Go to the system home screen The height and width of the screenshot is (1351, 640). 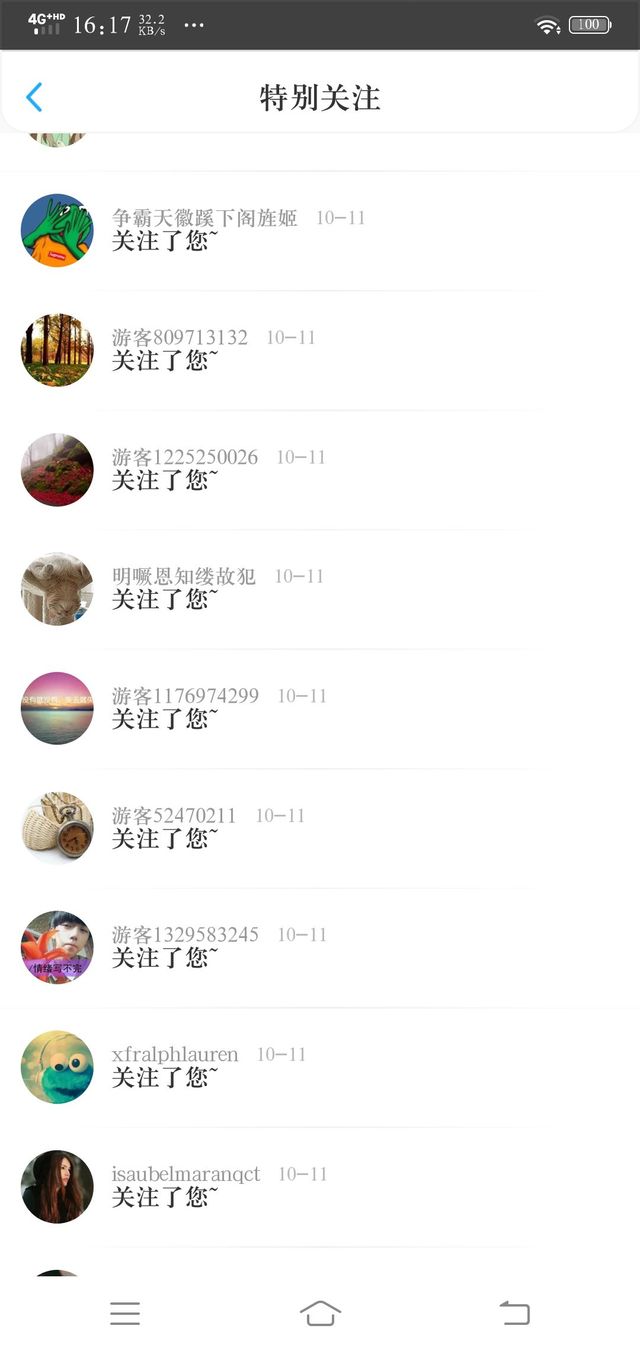(x=320, y=1313)
